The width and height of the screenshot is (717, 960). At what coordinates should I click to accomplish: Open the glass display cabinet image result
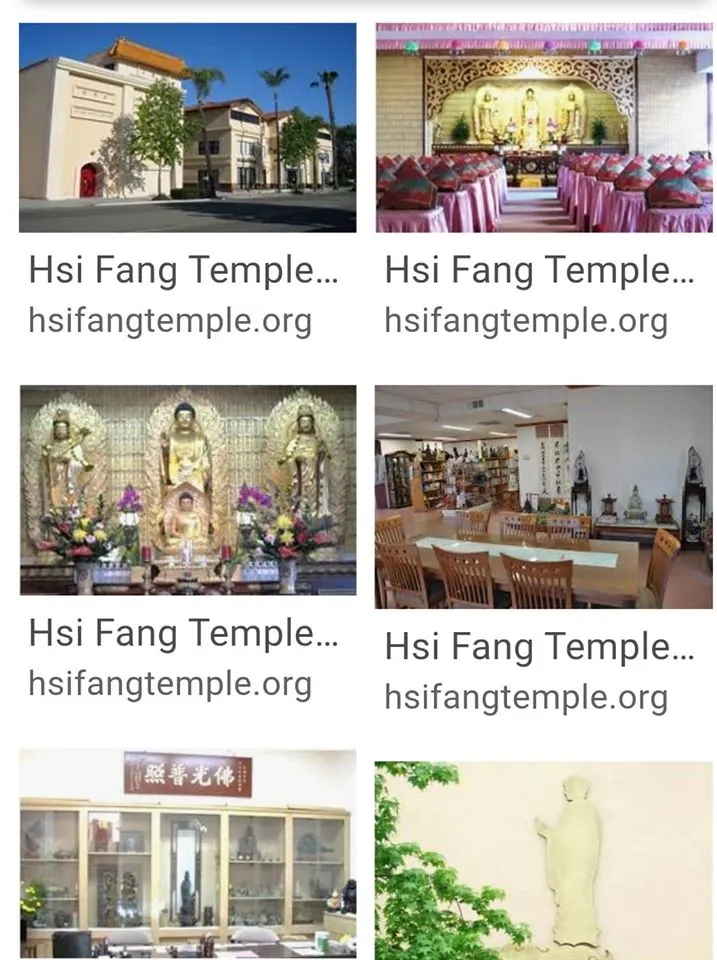coord(187,855)
